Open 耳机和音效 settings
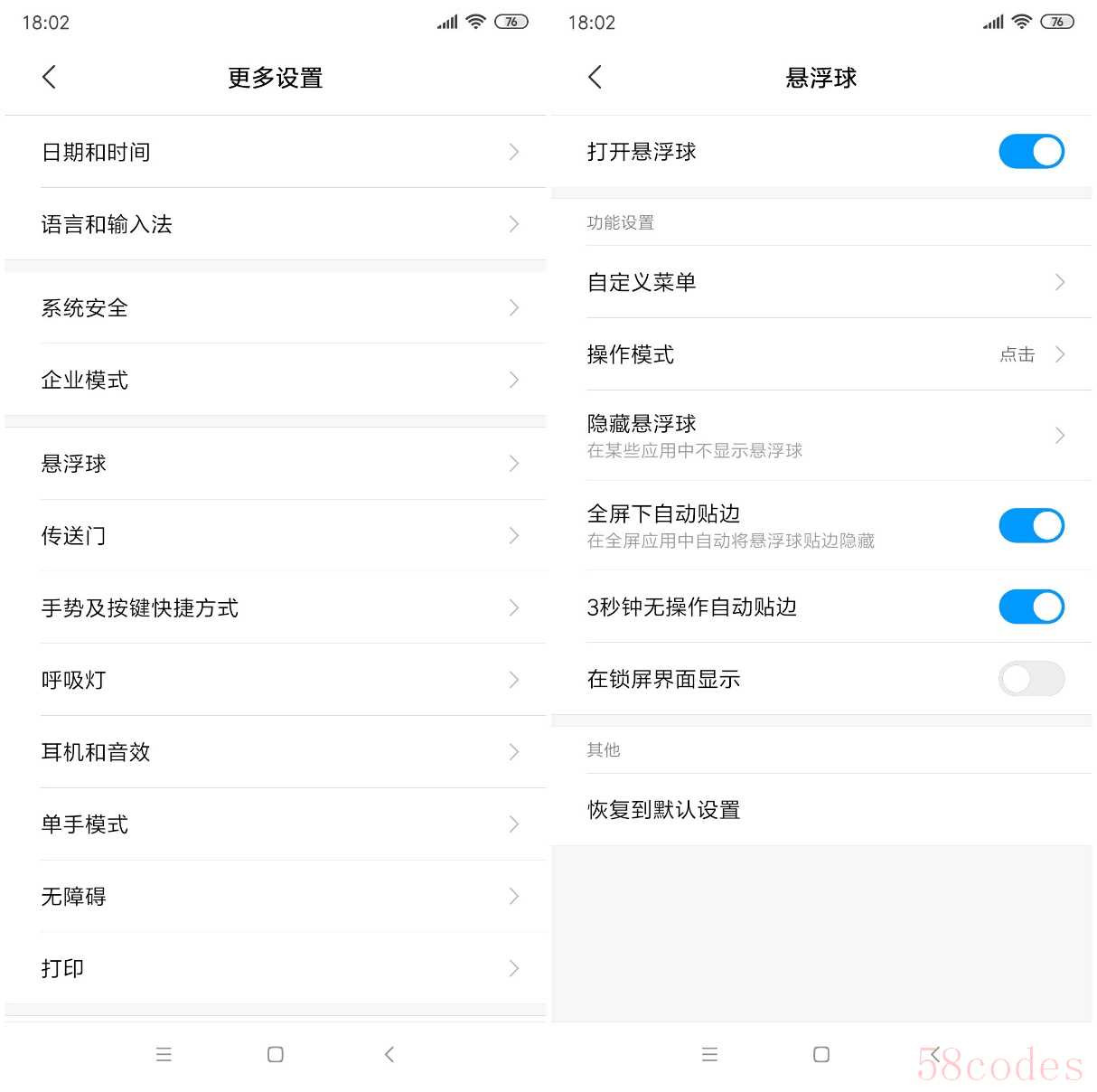 pos(276,752)
